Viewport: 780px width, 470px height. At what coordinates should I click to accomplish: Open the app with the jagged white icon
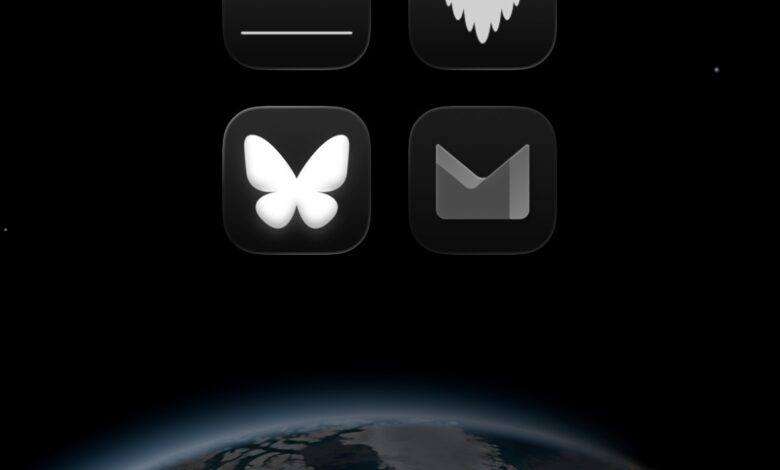482,28
